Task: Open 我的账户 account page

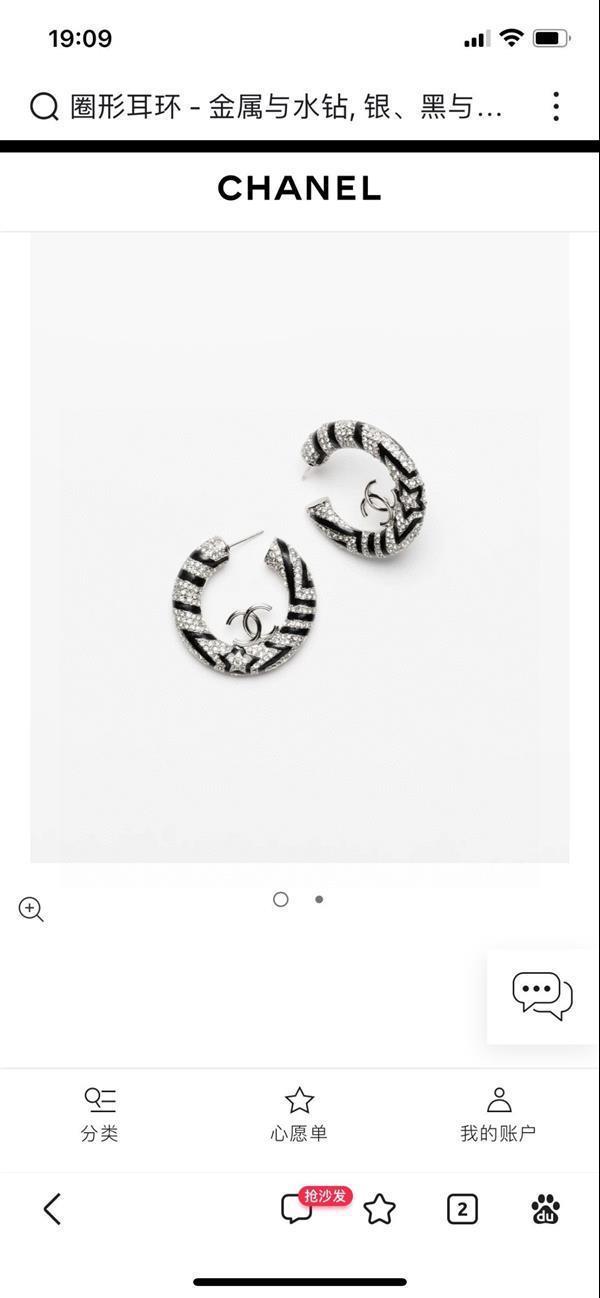Action: (498, 1114)
